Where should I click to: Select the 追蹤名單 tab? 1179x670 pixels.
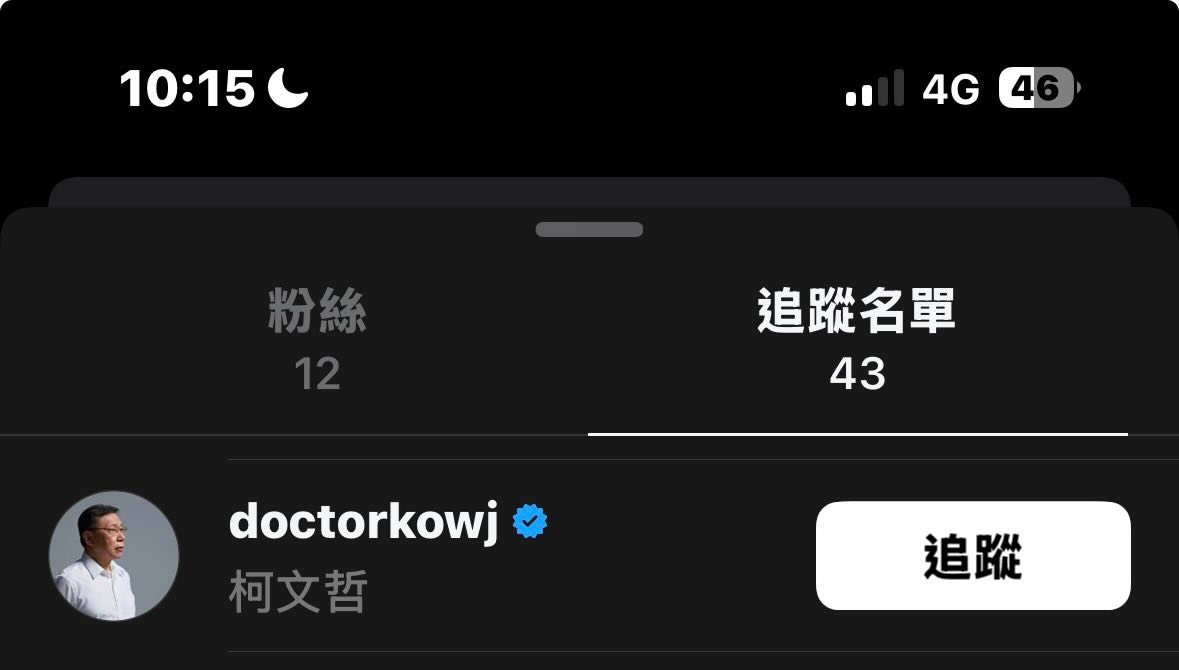[x=857, y=340]
